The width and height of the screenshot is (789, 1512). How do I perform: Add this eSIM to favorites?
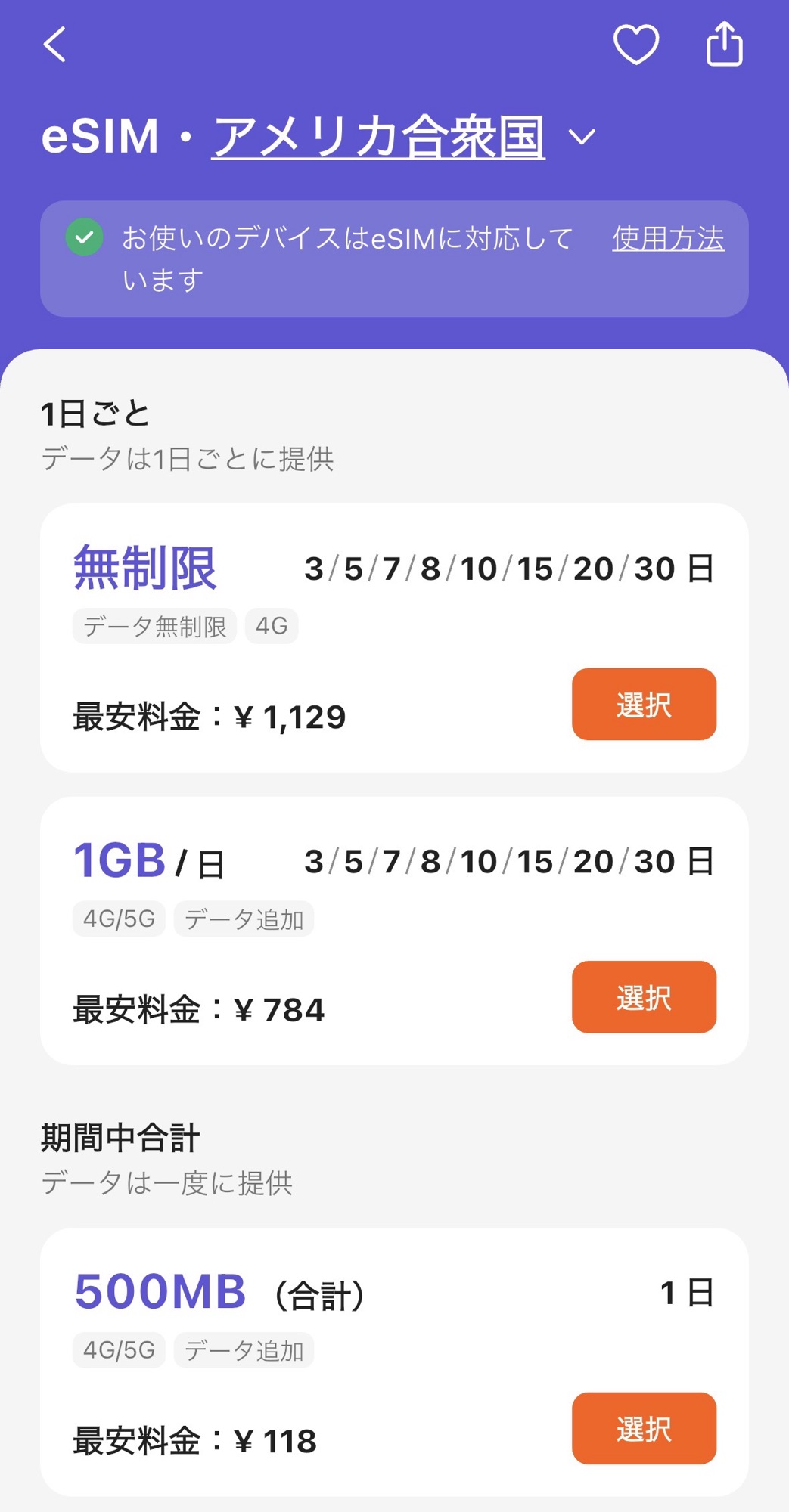[x=635, y=45]
